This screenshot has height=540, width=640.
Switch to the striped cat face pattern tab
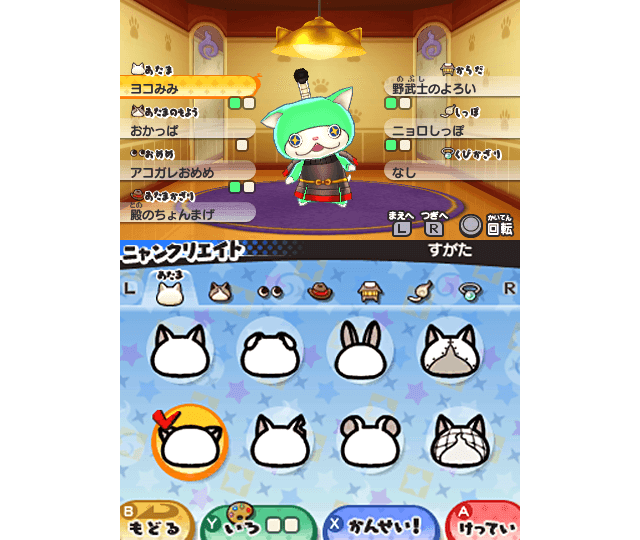[220, 291]
